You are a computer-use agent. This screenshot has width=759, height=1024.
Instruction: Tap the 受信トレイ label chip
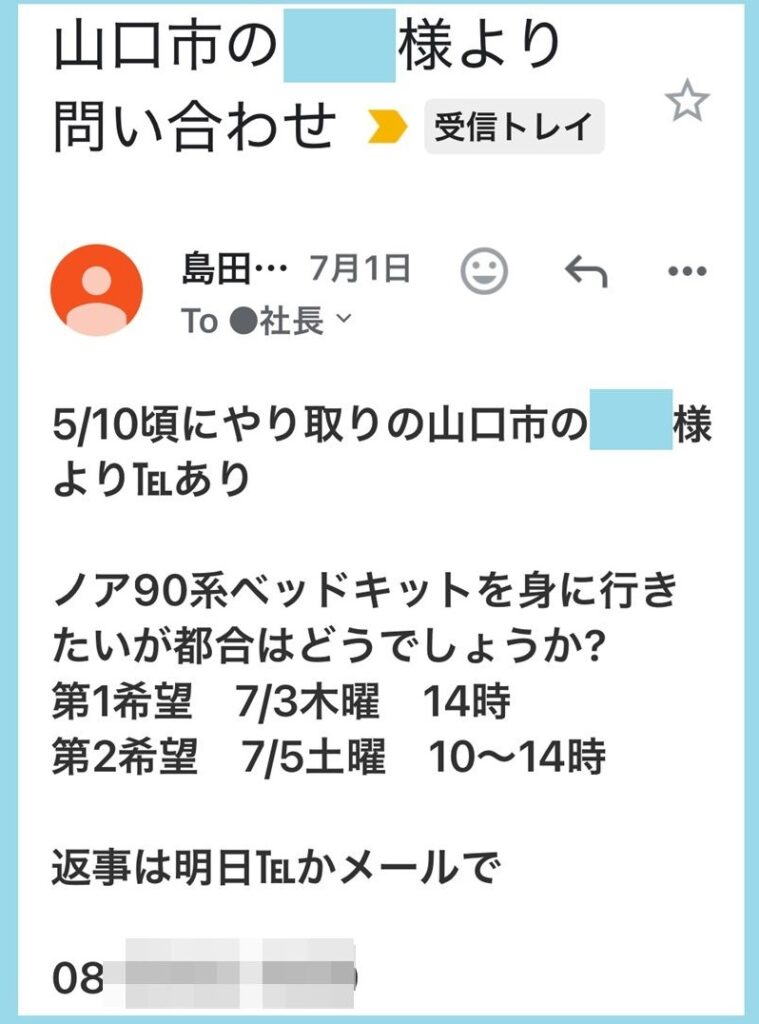(x=514, y=127)
